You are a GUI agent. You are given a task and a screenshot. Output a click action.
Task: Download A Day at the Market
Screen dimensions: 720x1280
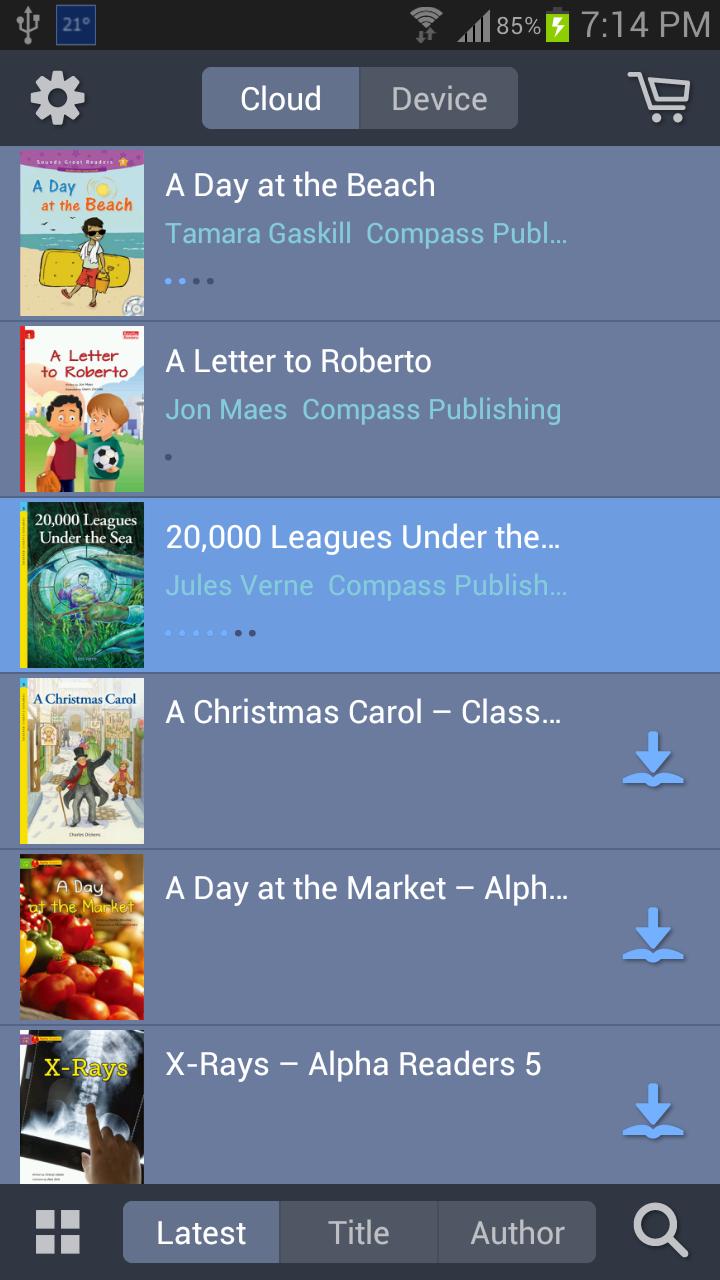653,937
